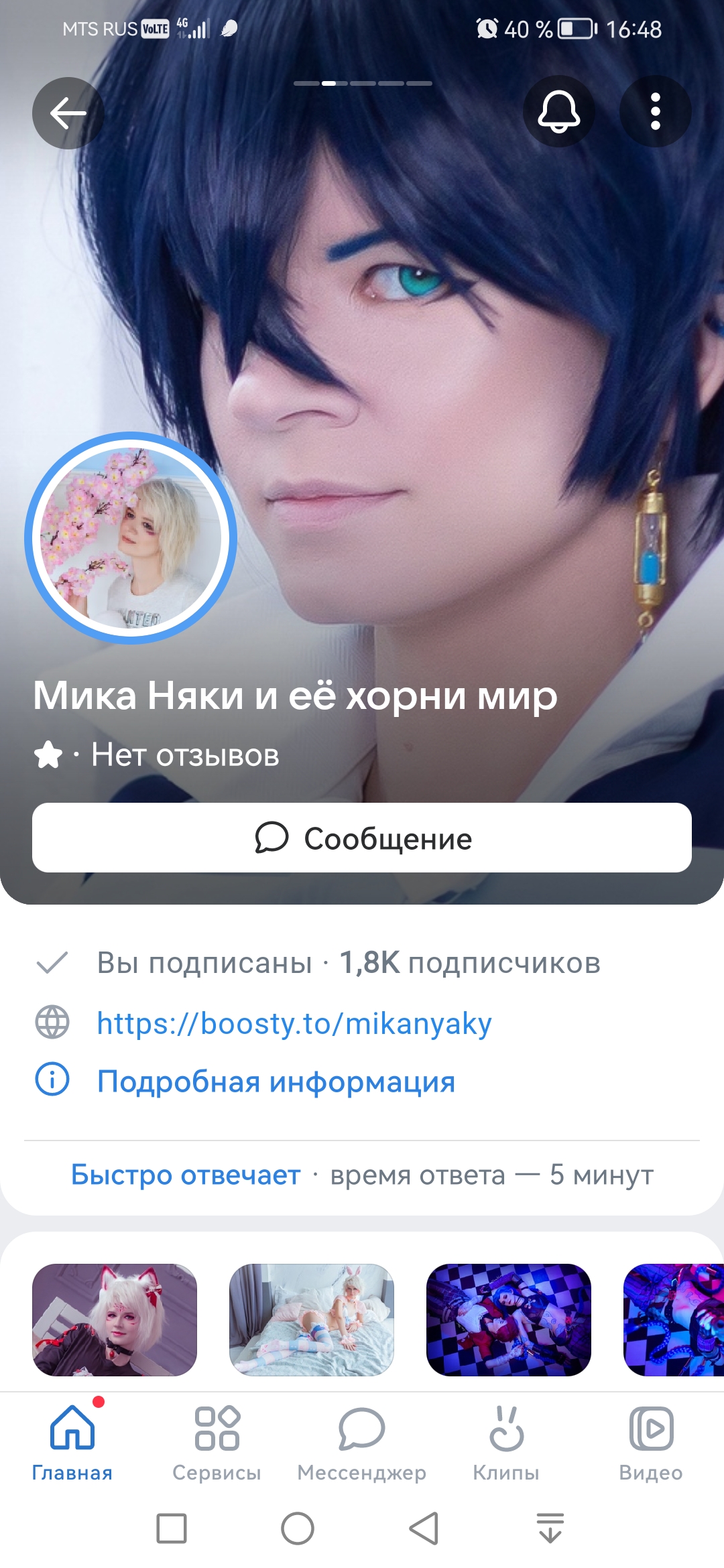Open the boosty.to/mikanyaky link
This screenshot has height=1568, width=724.
pos(294,1023)
